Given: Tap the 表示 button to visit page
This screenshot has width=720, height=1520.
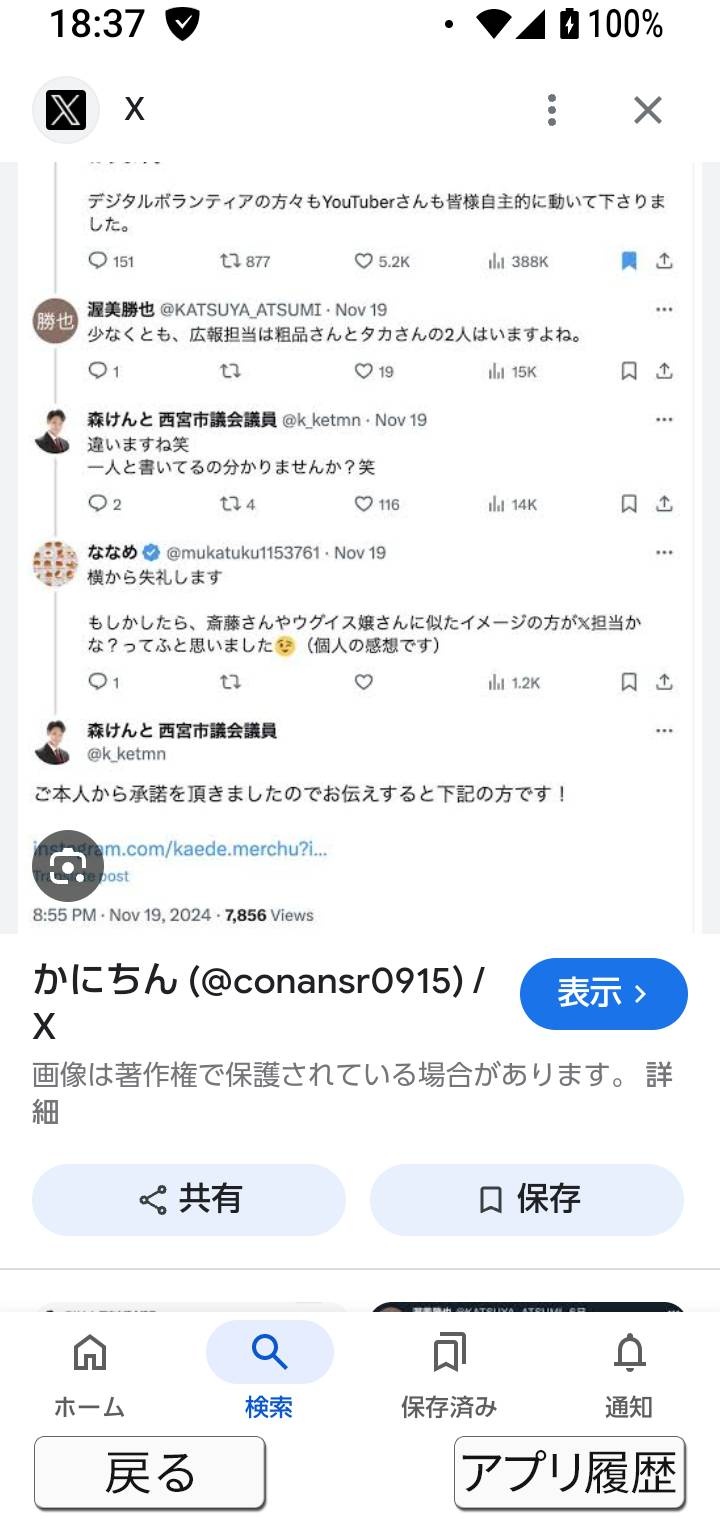Looking at the screenshot, I should click(x=603, y=994).
